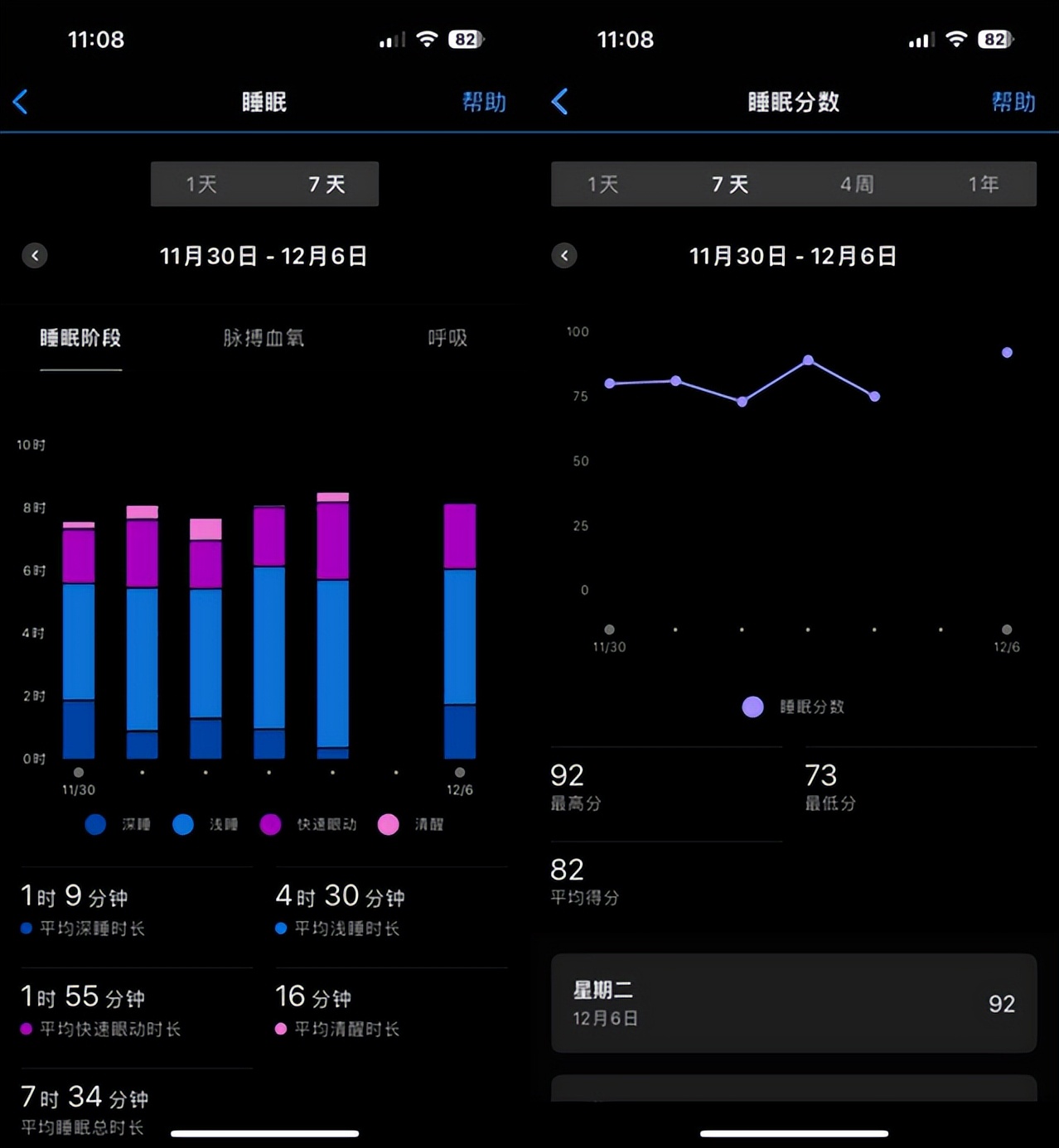Screen dimensions: 1059x1148
Task: Toggle the 1年 view on the sleep score page
Action: click(983, 184)
